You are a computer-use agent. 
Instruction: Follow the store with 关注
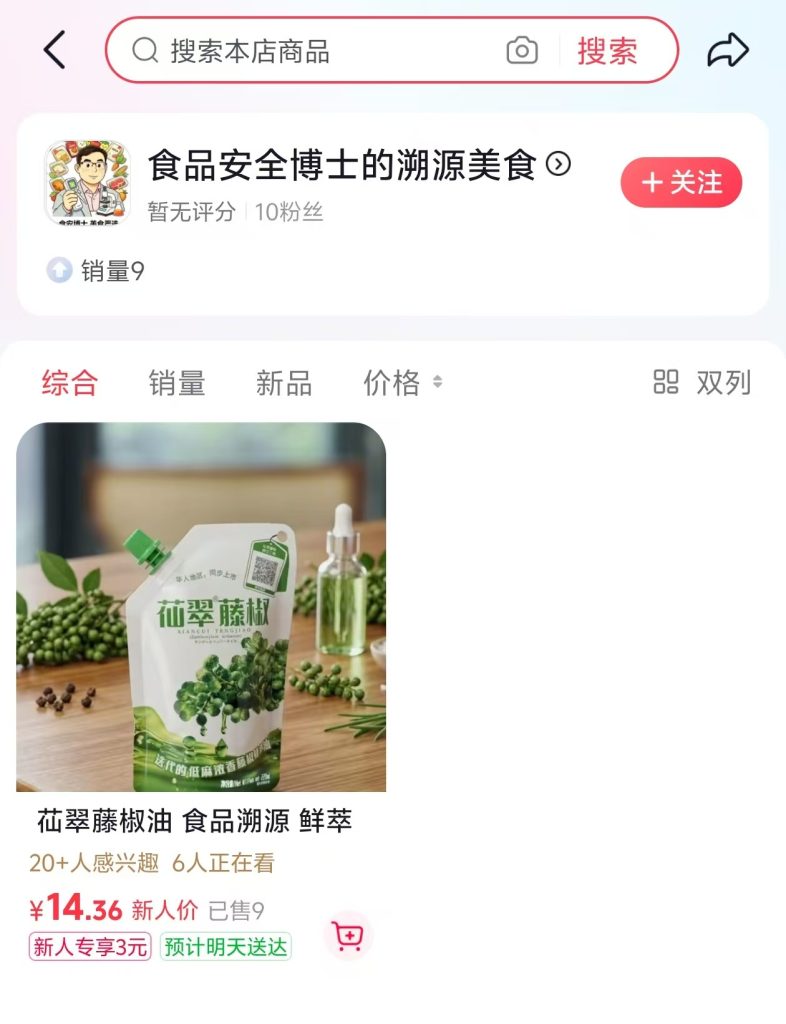(682, 182)
